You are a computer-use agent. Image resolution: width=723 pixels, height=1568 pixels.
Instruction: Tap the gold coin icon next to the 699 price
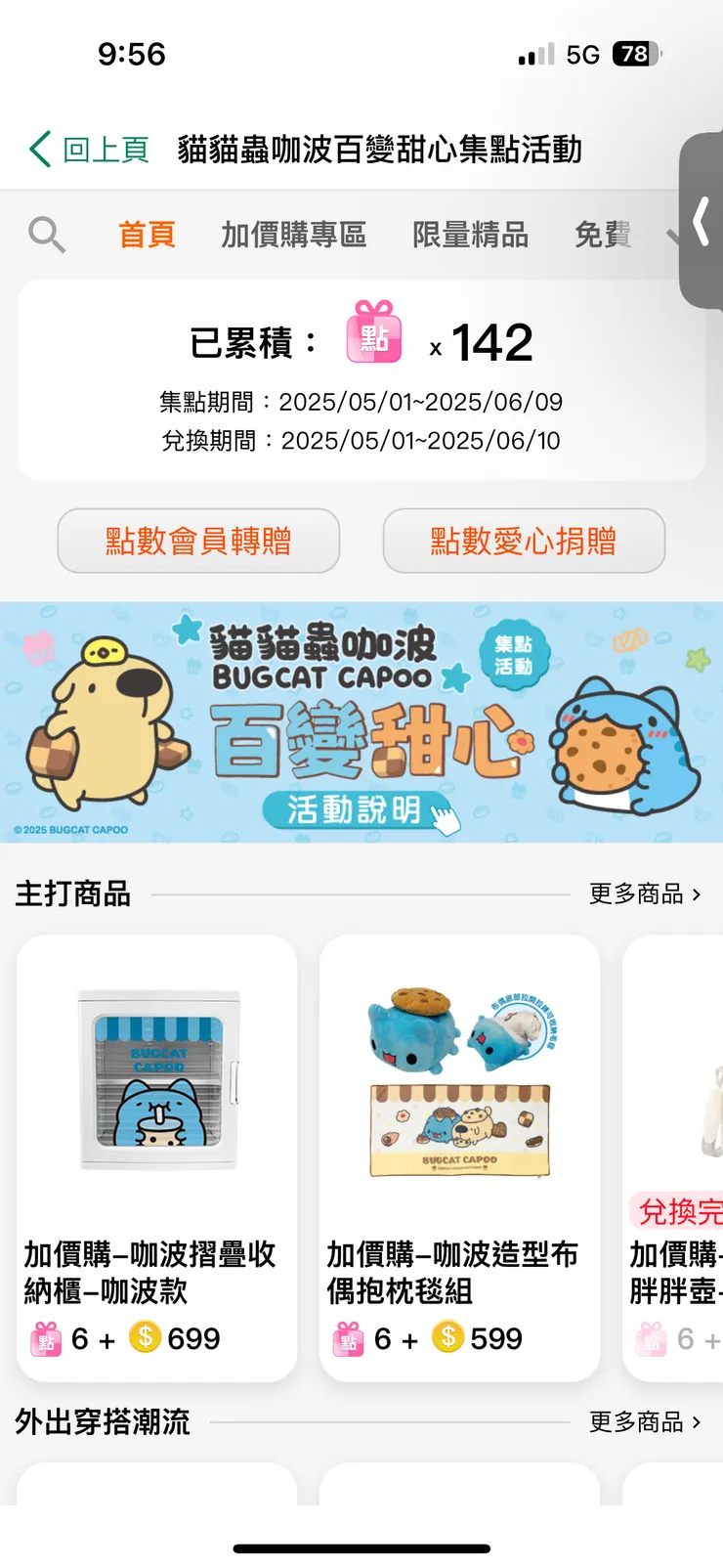click(x=147, y=1338)
